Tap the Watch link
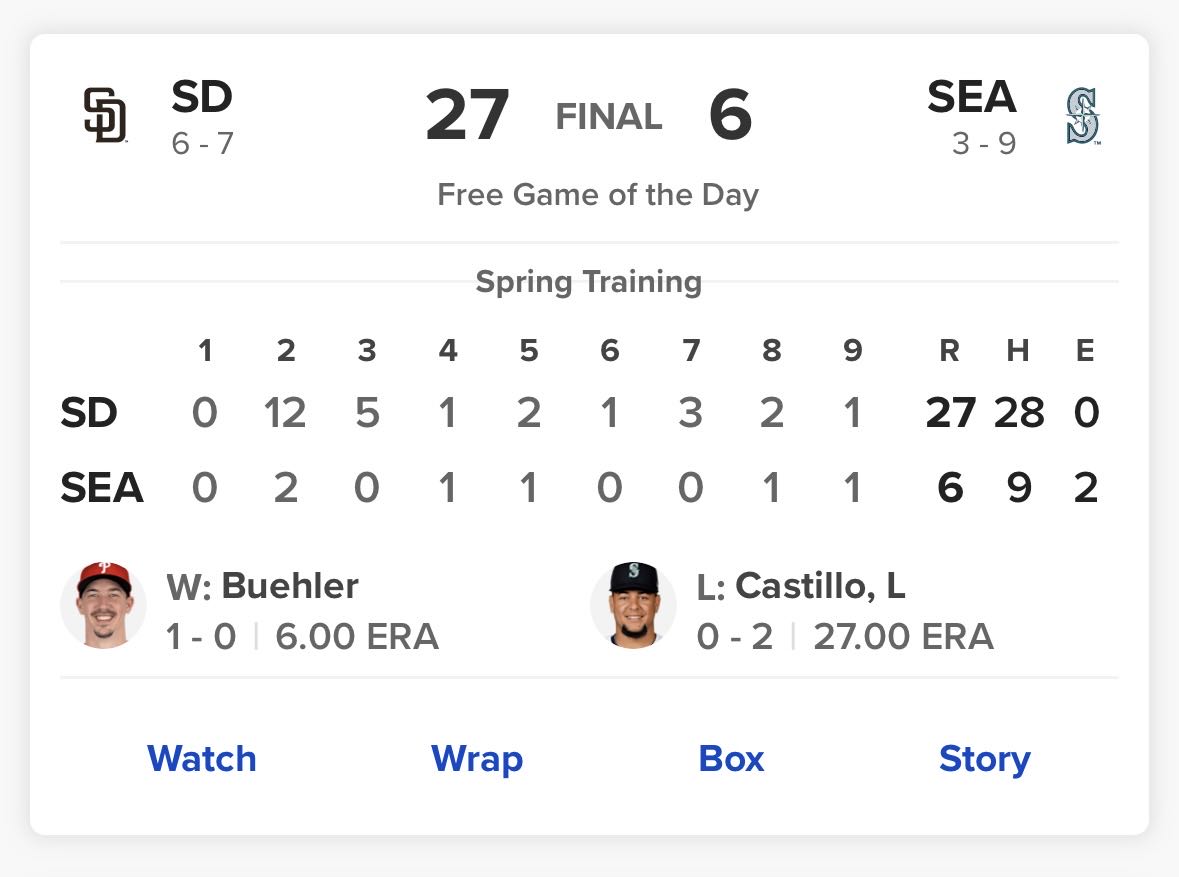 201,759
